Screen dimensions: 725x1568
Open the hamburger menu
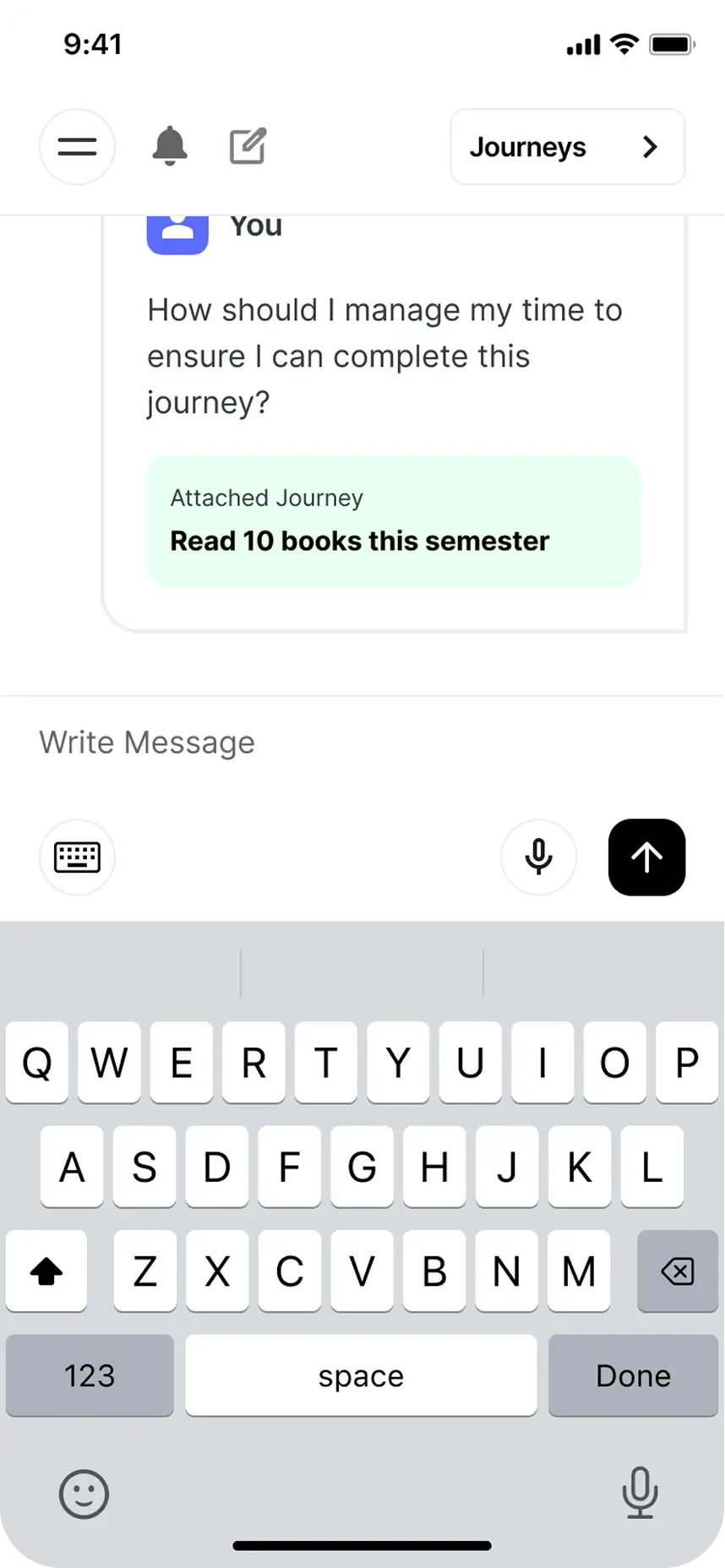point(77,147)
